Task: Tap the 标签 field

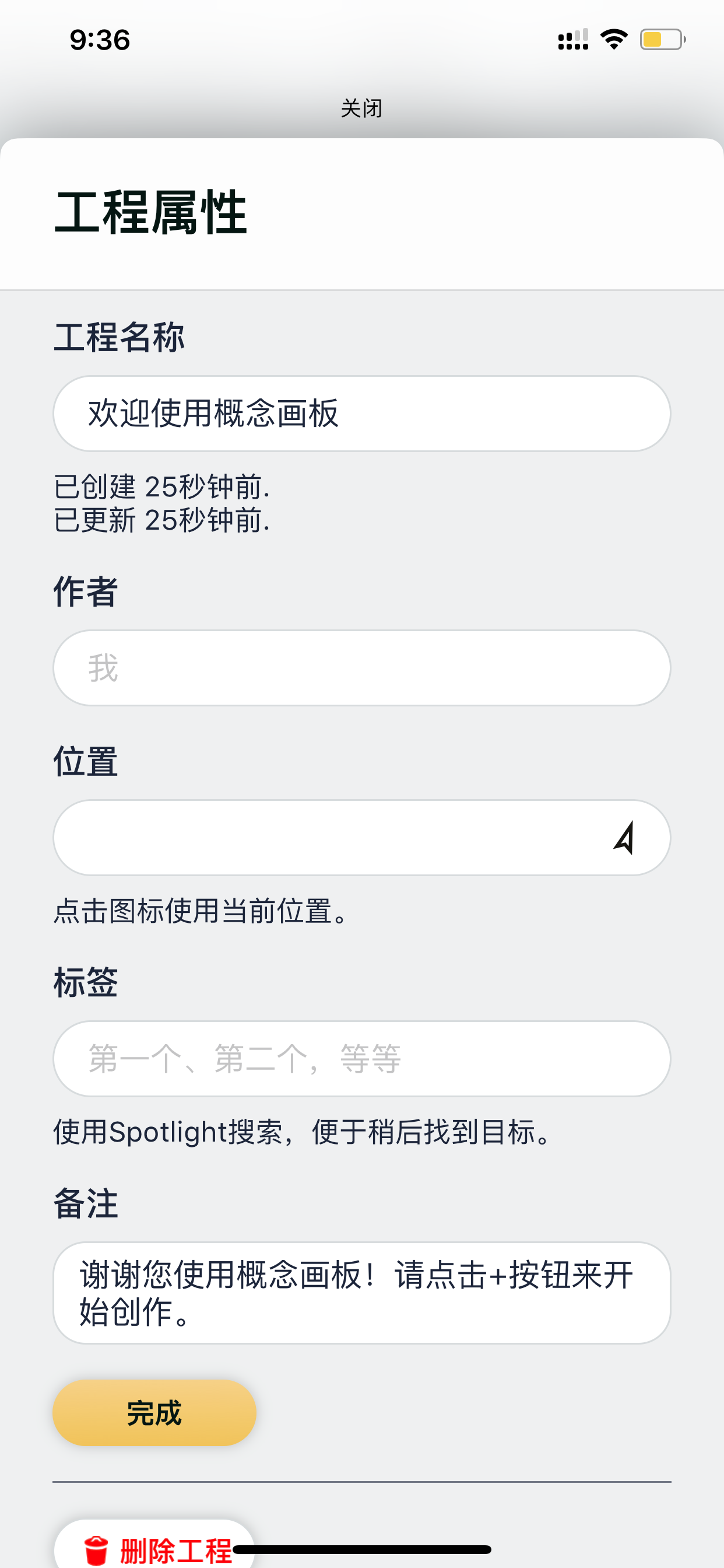Action: [x=362, y=1059]
